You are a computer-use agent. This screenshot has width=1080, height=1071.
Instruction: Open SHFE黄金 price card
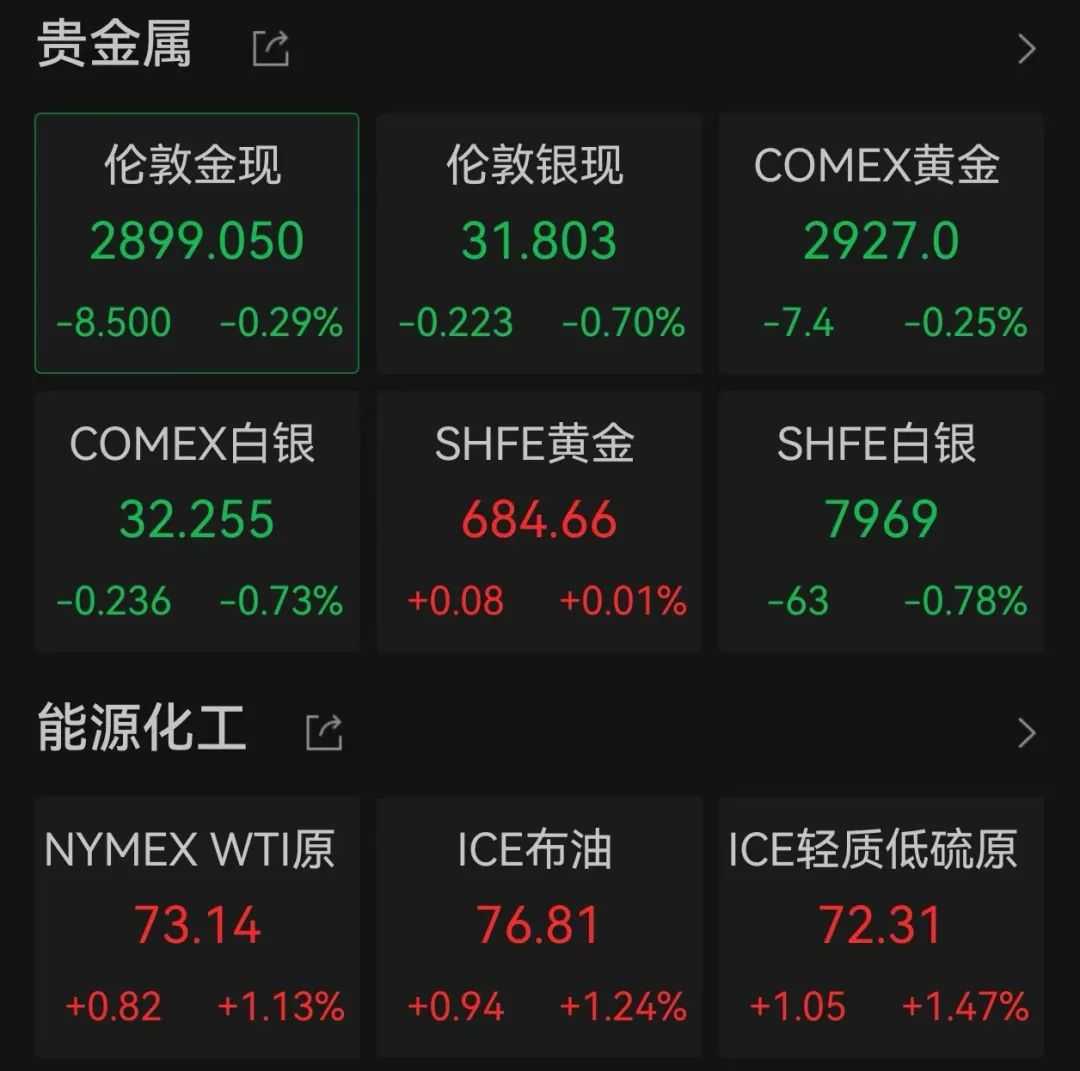(539, 521)
